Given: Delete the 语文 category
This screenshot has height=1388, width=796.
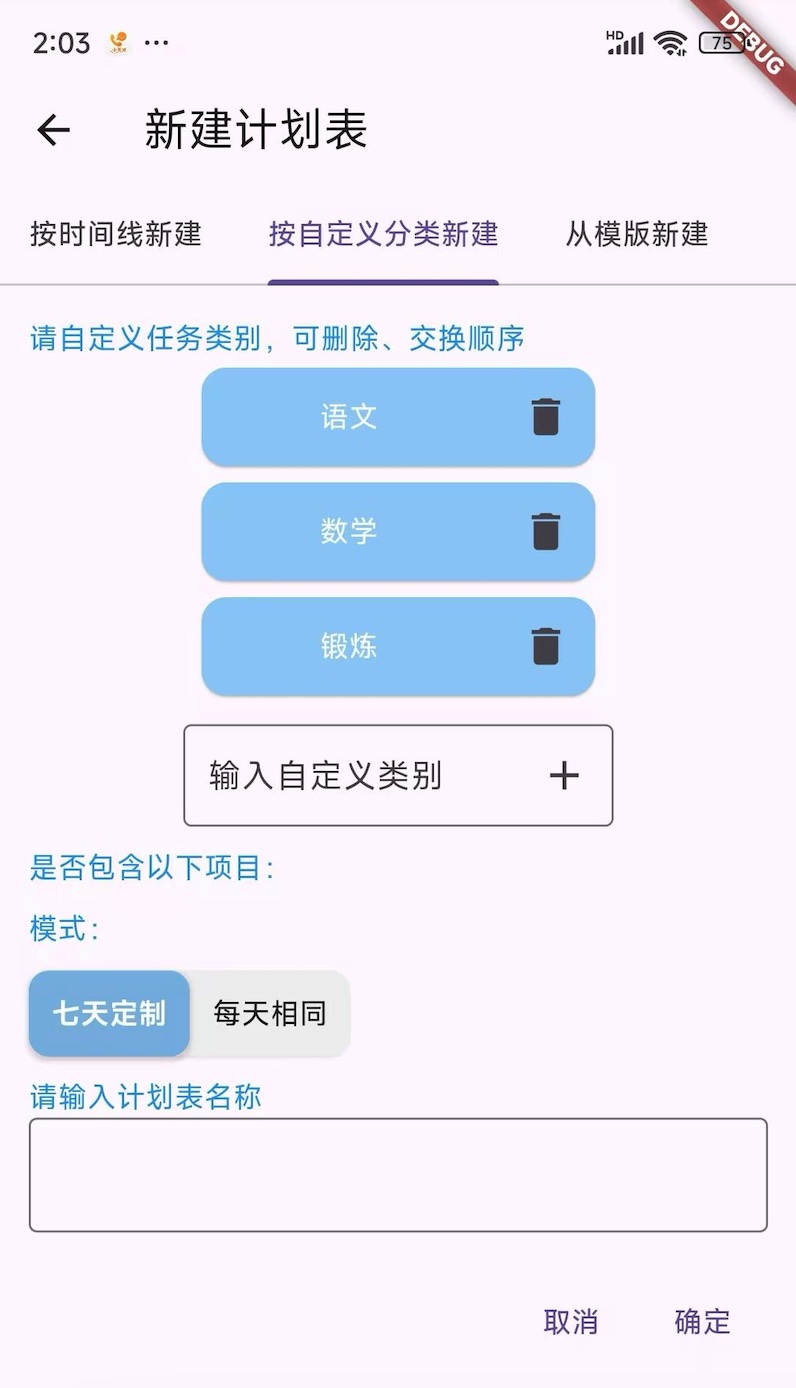Looking at the screenshot, I should [x=545, y=417].
